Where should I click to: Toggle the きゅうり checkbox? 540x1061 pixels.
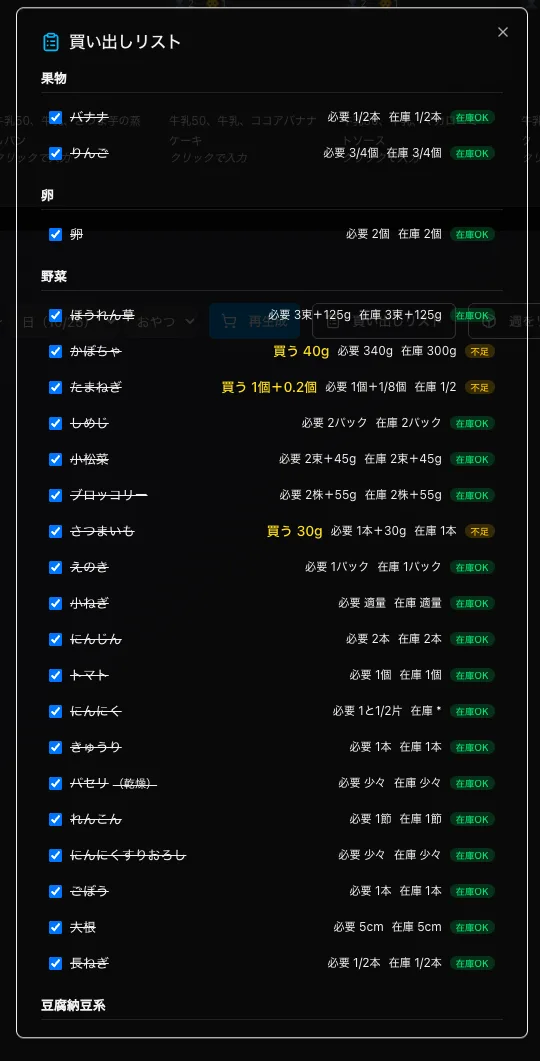[x=55, y=747]
